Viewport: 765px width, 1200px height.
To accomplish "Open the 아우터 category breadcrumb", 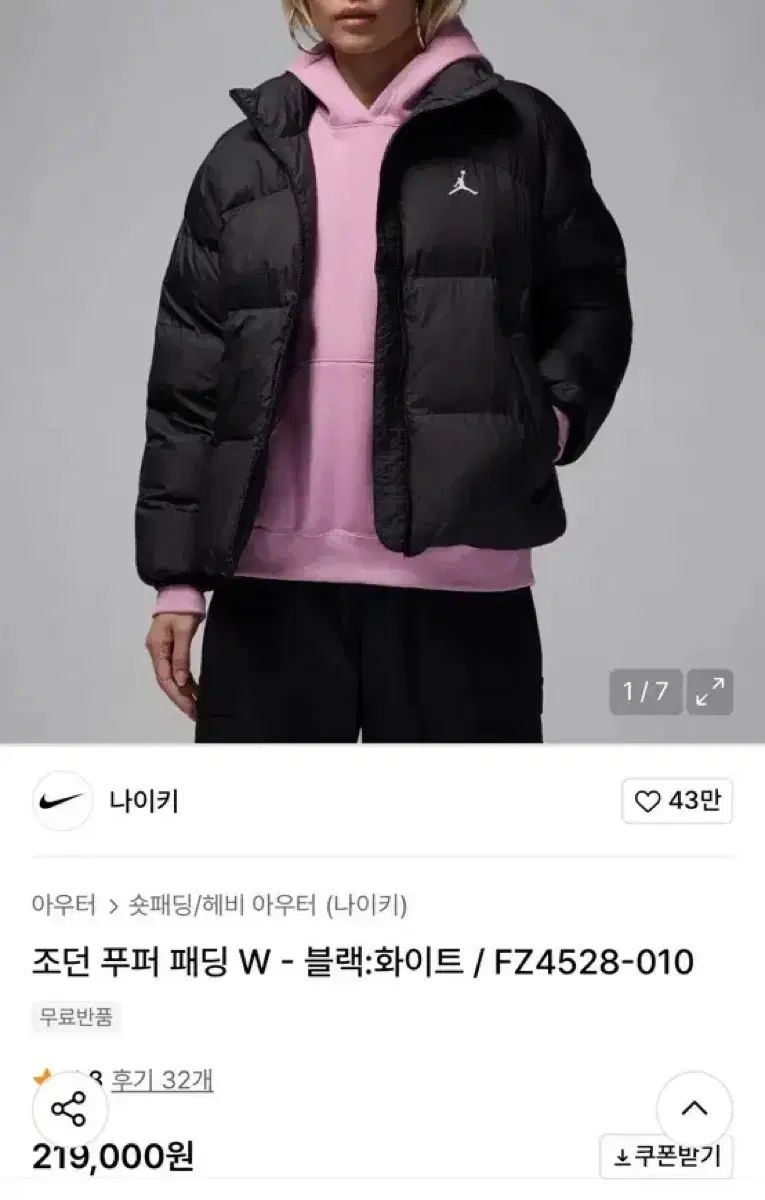I will coord(63,905).
